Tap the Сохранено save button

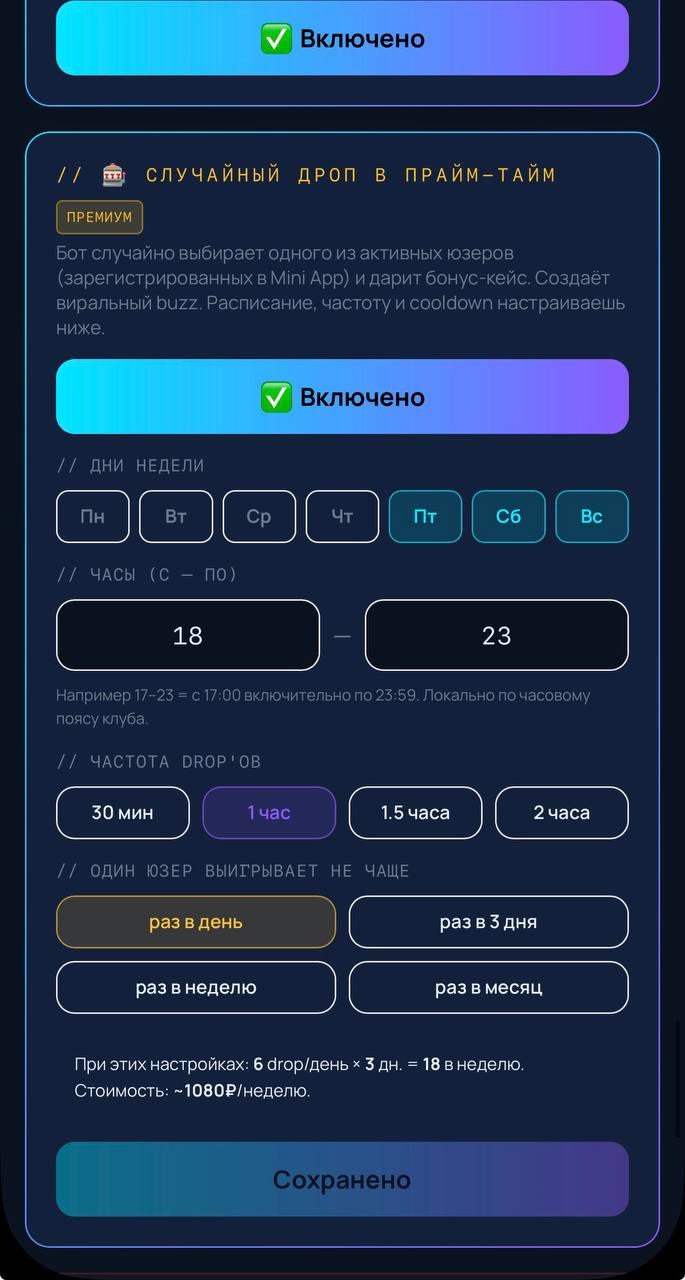342,1180
